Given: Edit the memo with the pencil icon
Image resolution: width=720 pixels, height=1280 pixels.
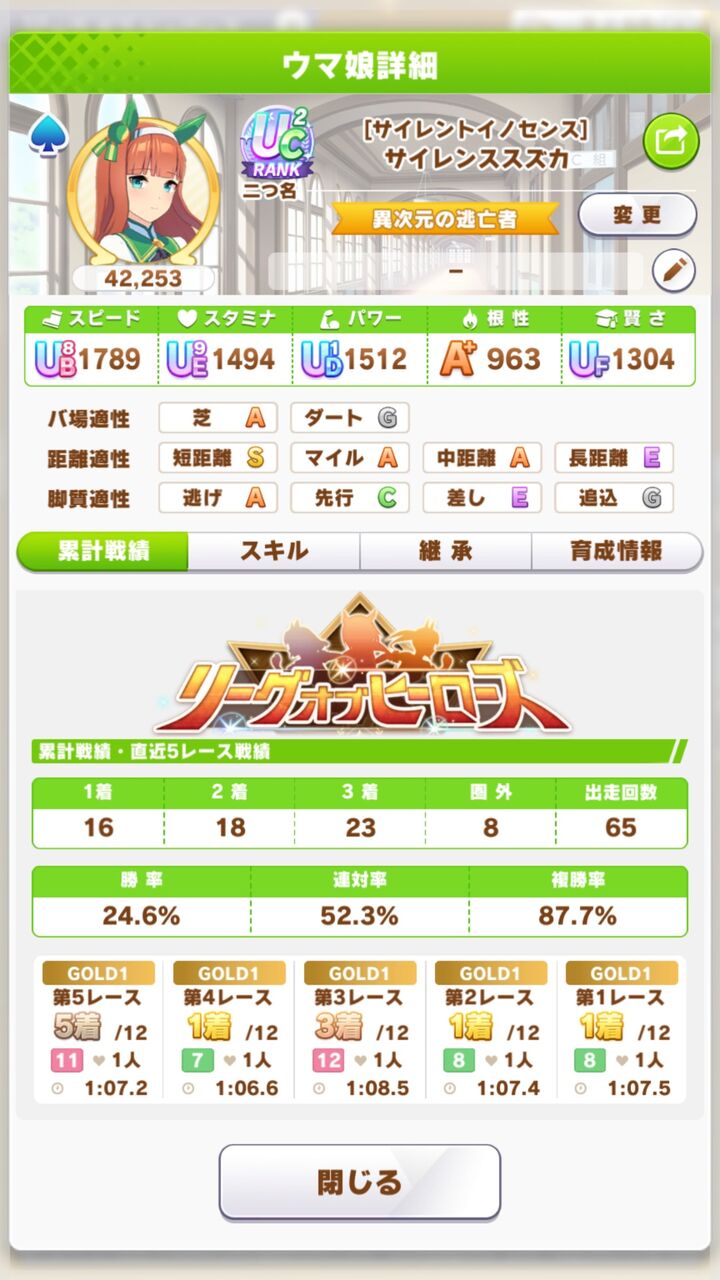Looking at the screenshot, I should pos(673,269).
